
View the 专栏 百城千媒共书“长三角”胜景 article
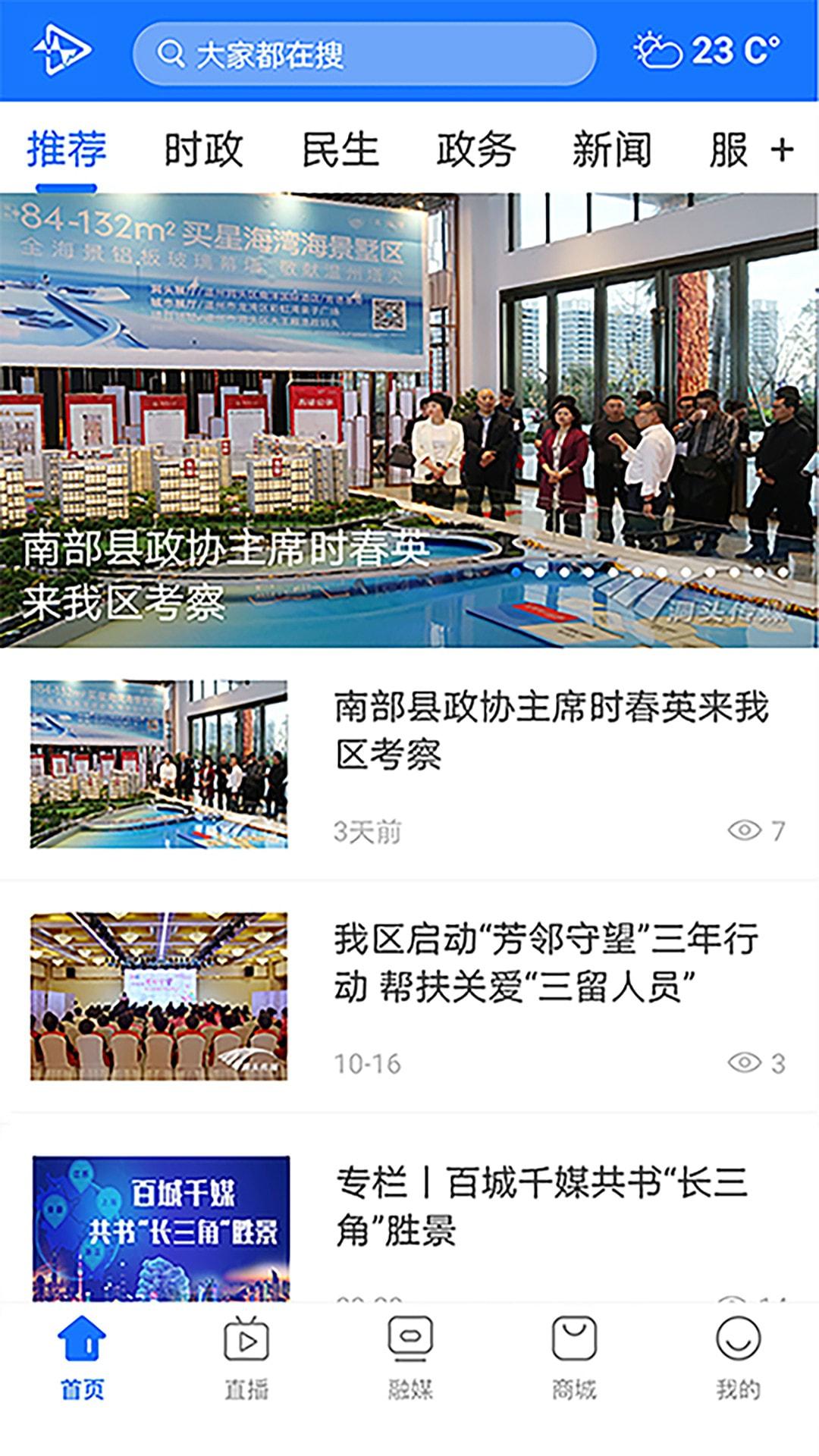(x=541, y=1206)
